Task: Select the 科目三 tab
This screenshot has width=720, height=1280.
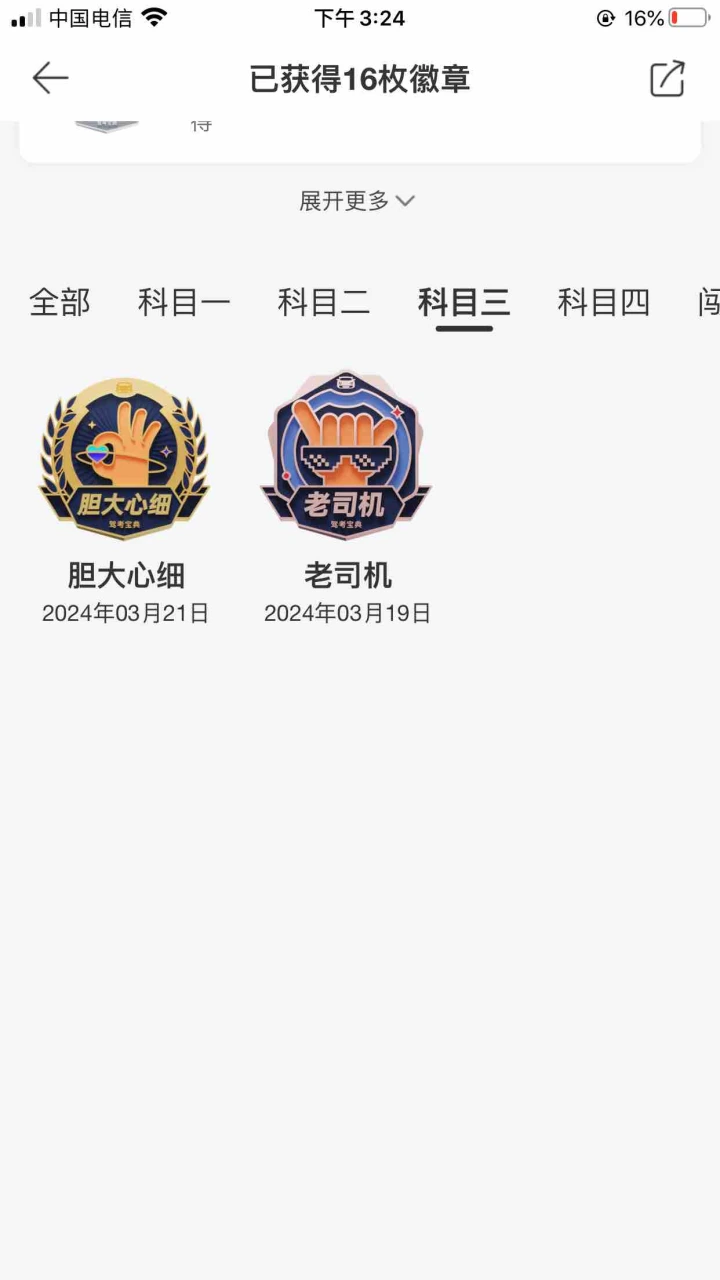Action: point(464,302)
